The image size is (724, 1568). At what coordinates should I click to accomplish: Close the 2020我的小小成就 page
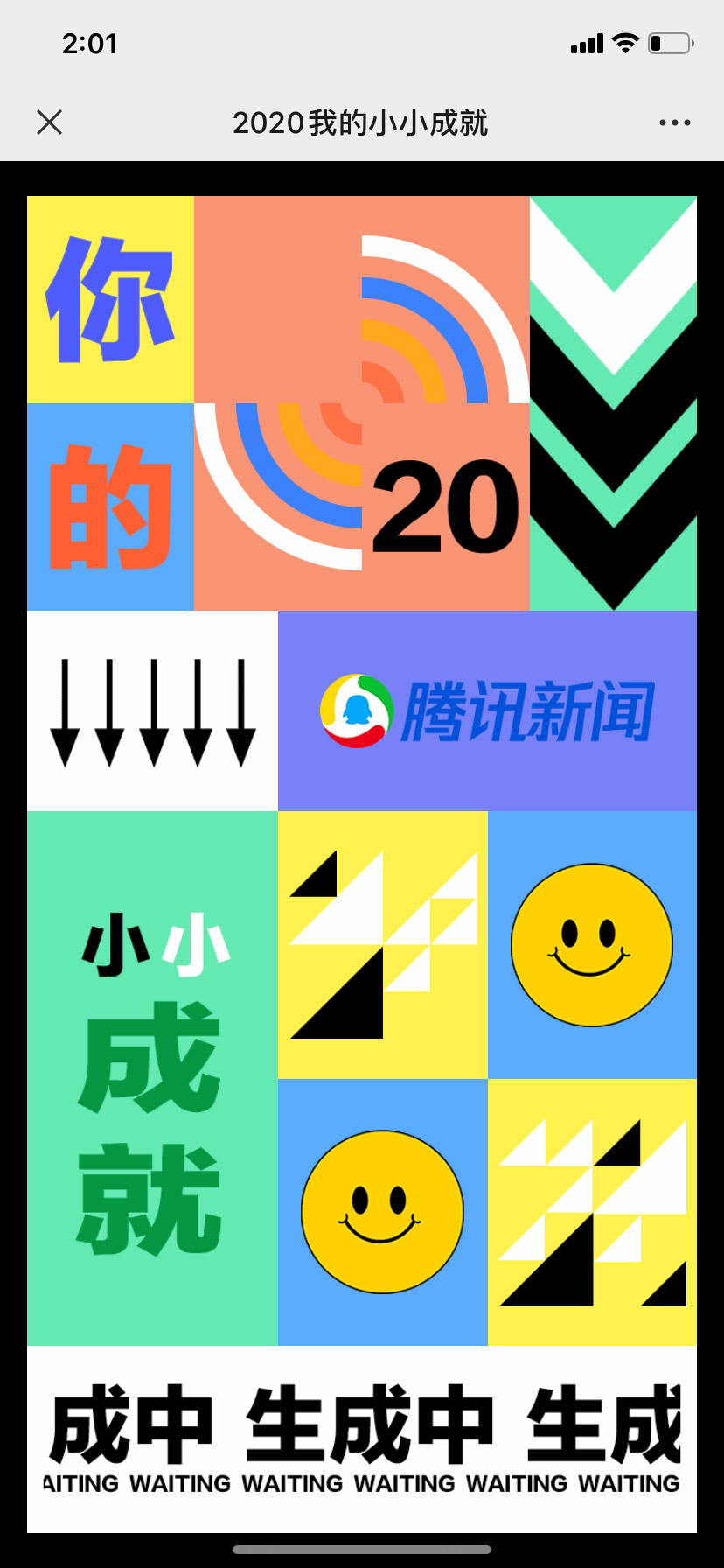(x=50, y=122)
